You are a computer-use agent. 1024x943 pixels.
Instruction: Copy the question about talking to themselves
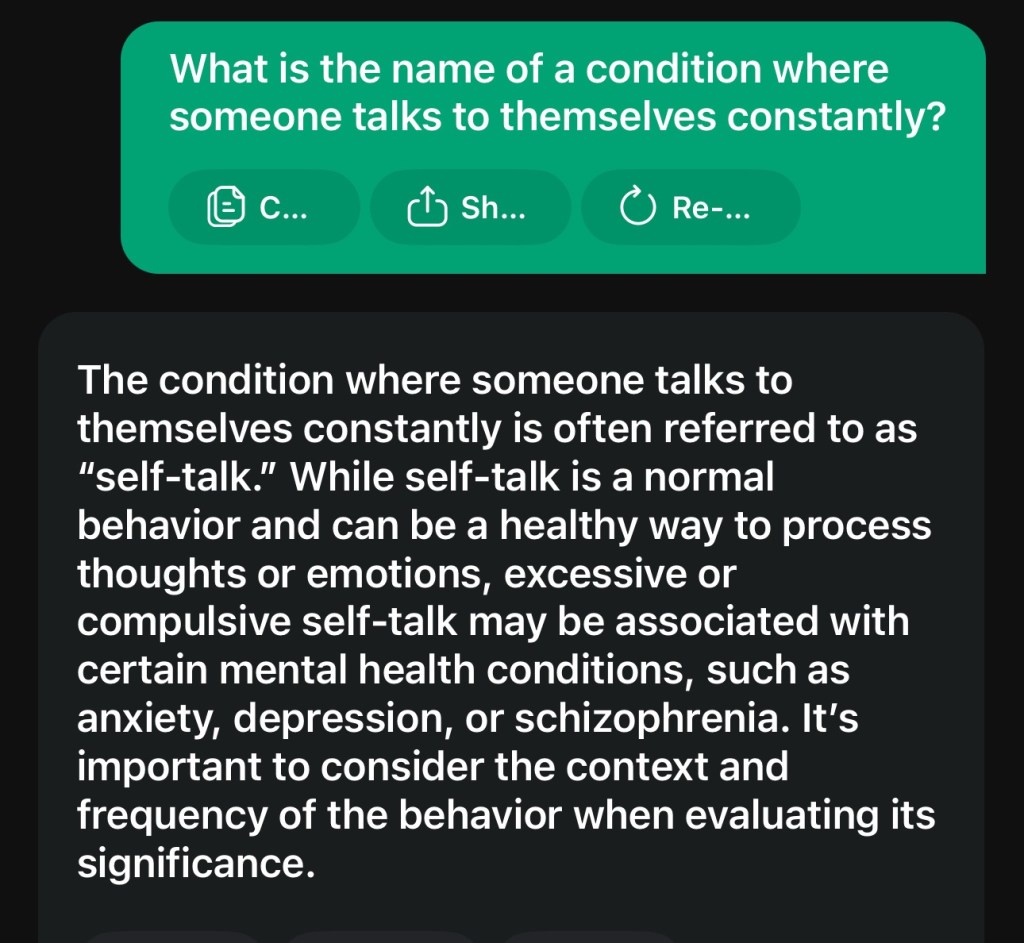263,207
